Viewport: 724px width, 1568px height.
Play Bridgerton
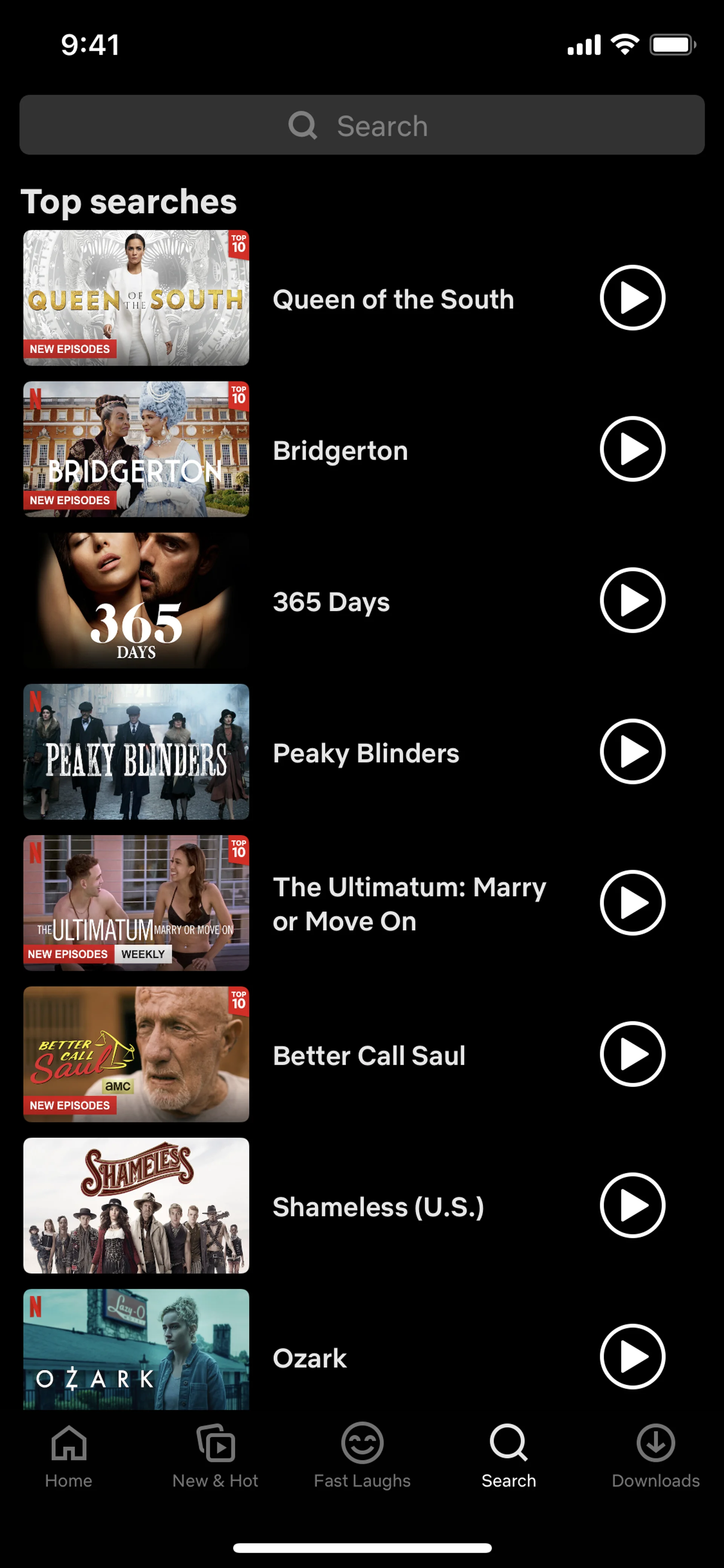coord(632,449)
